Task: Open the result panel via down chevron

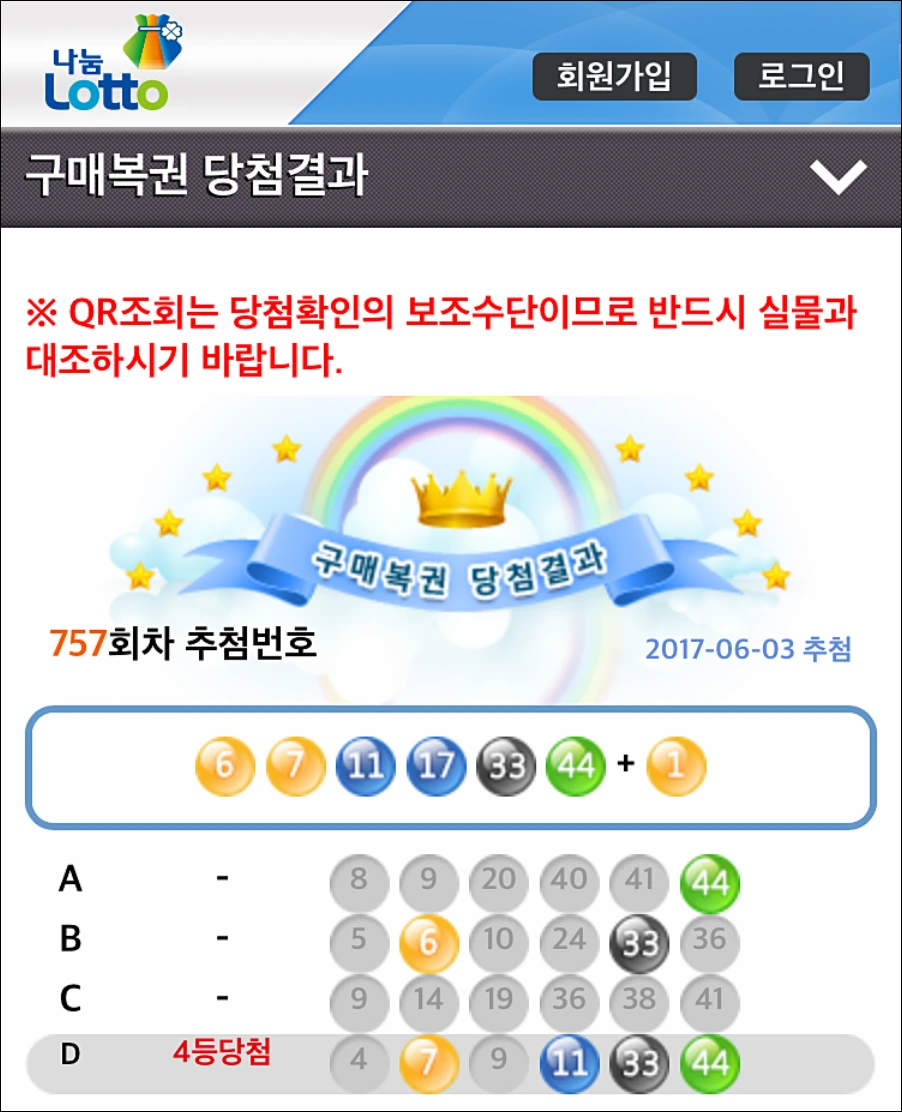Action: pyautogui.click(x=840, y=177)
